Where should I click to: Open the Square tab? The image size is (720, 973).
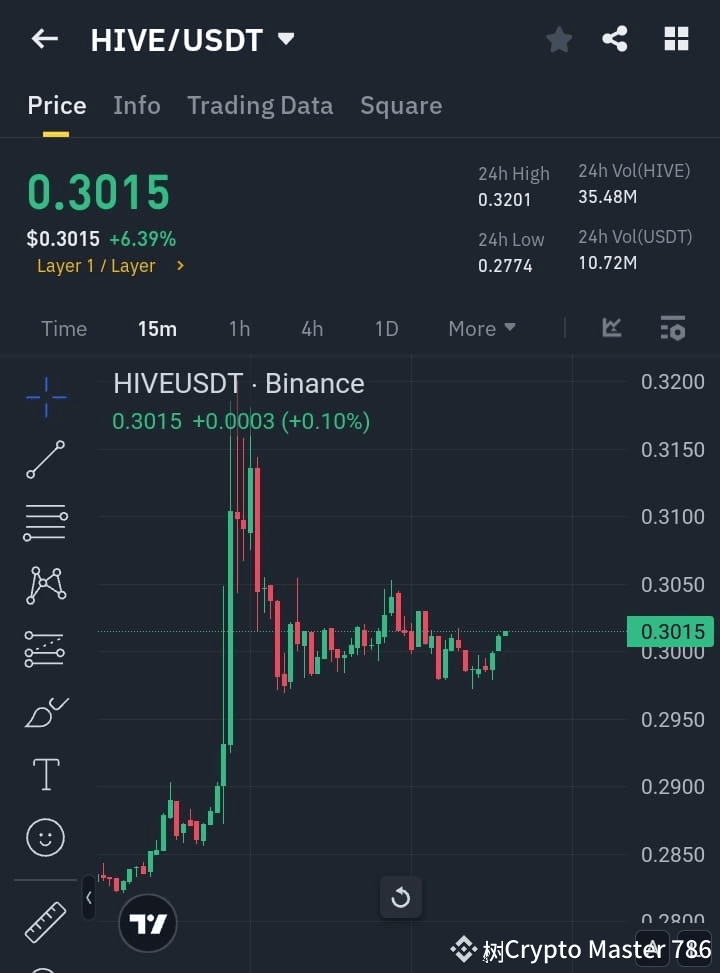[401, 105]
